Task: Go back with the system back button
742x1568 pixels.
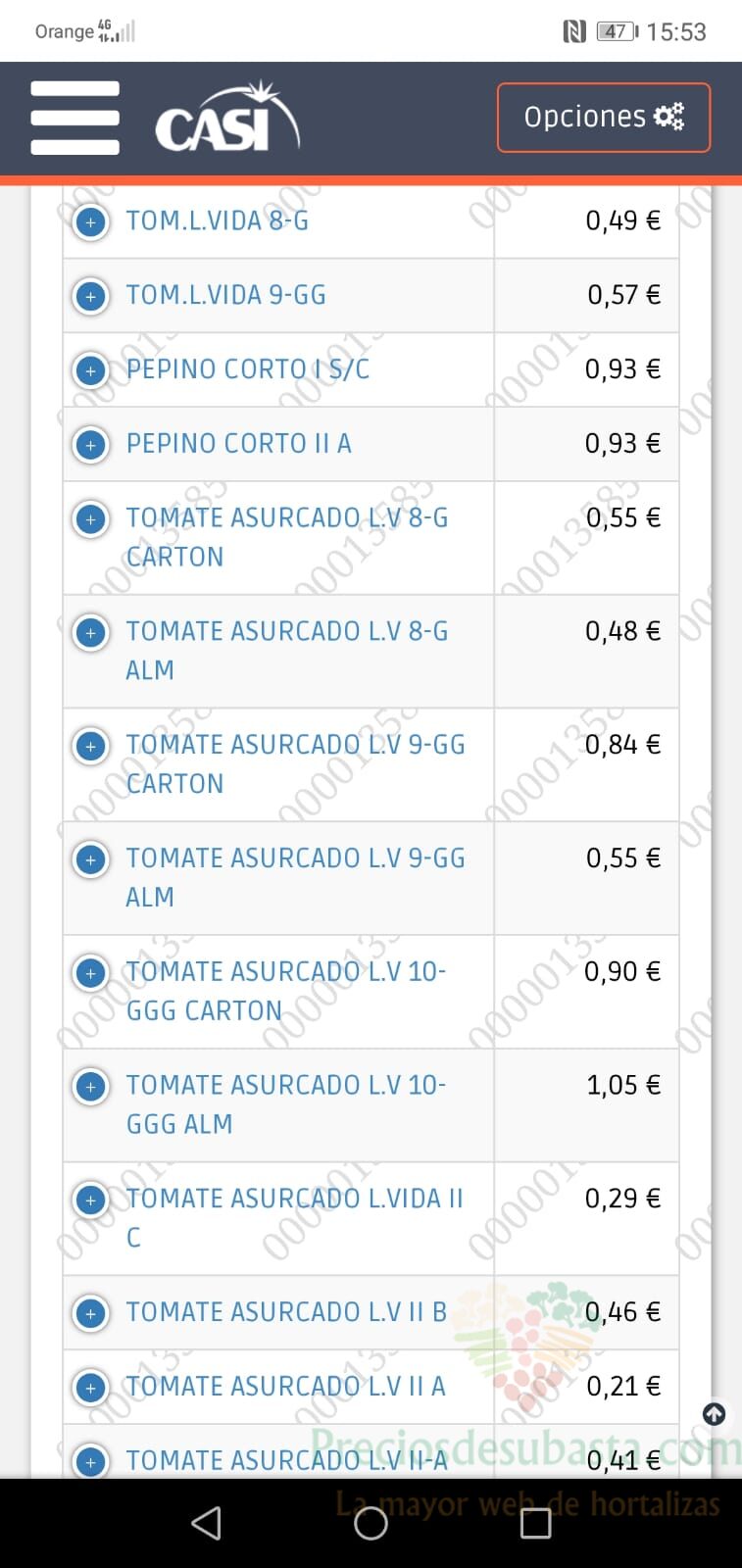Action: (206, 1523)
